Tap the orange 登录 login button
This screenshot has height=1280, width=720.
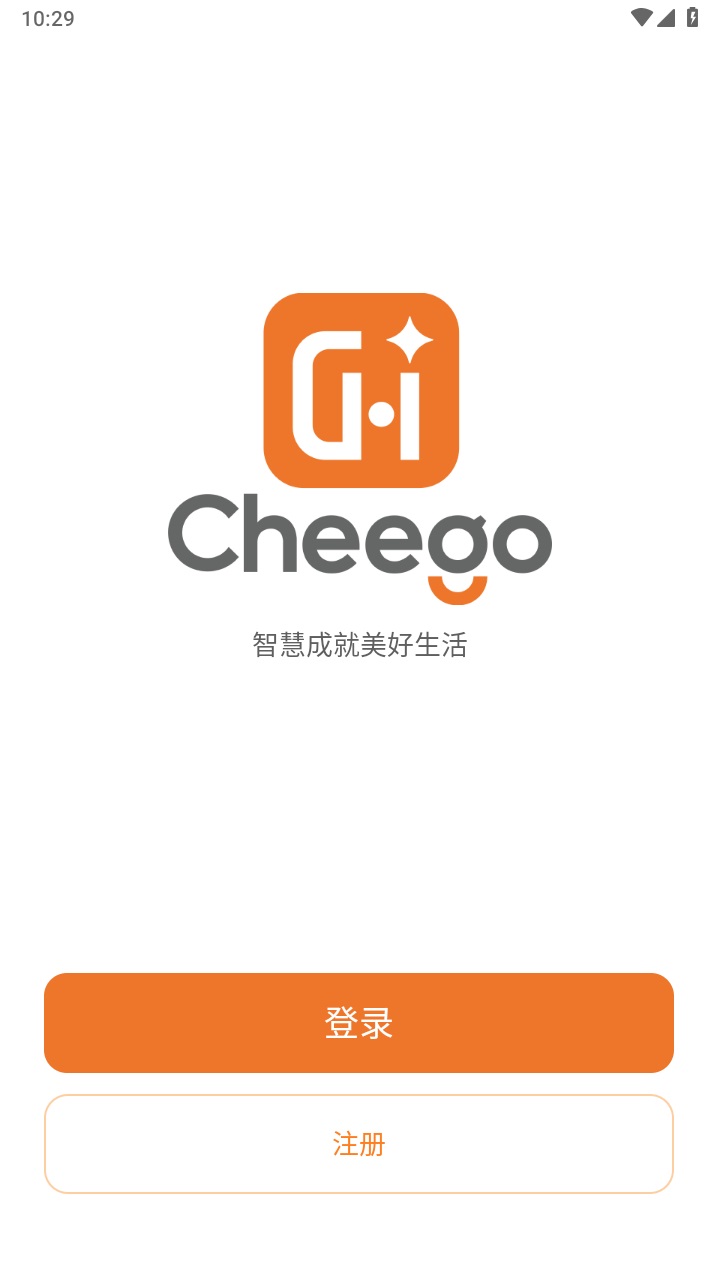click(x=359, y=1022)
